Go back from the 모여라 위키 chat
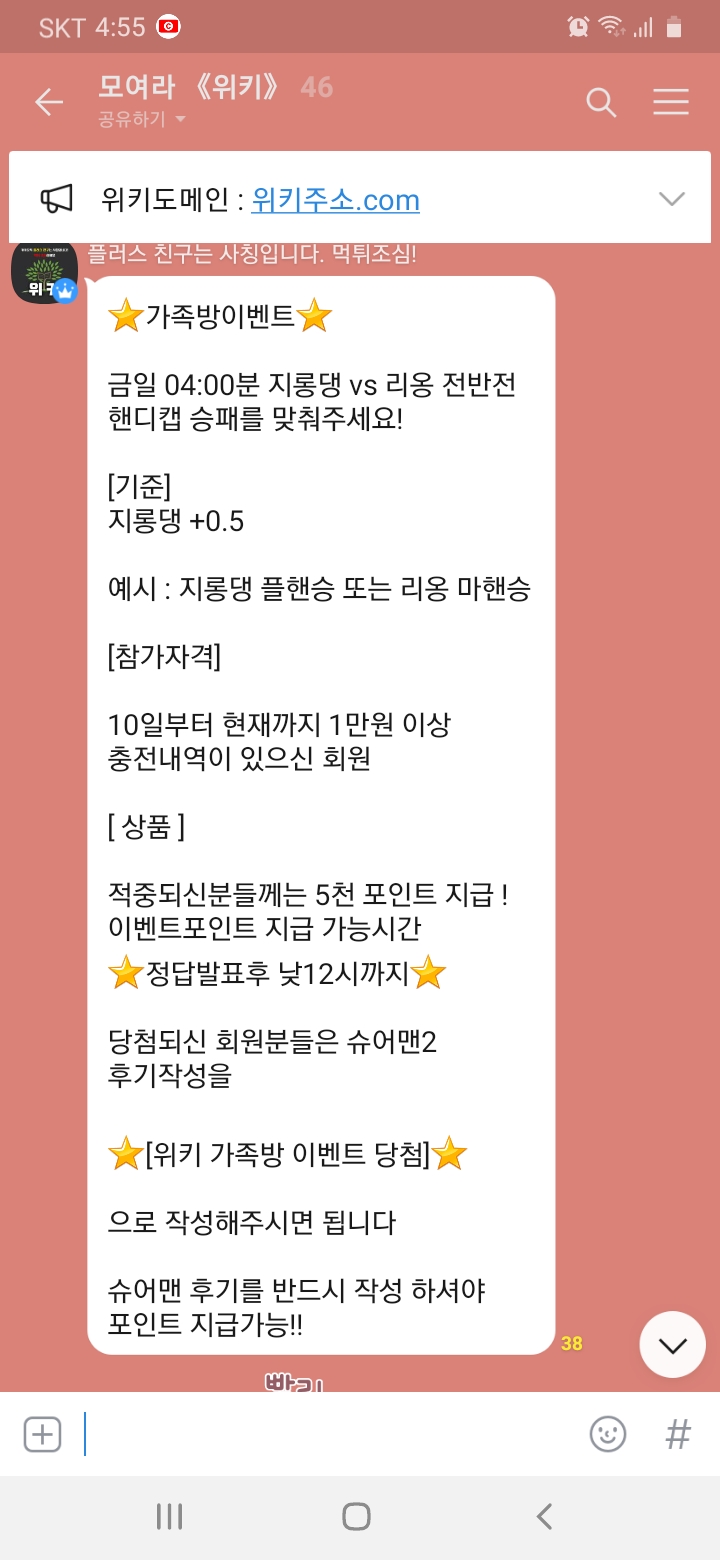Viewport: 720px width, 1560px height. coord(48,102)
